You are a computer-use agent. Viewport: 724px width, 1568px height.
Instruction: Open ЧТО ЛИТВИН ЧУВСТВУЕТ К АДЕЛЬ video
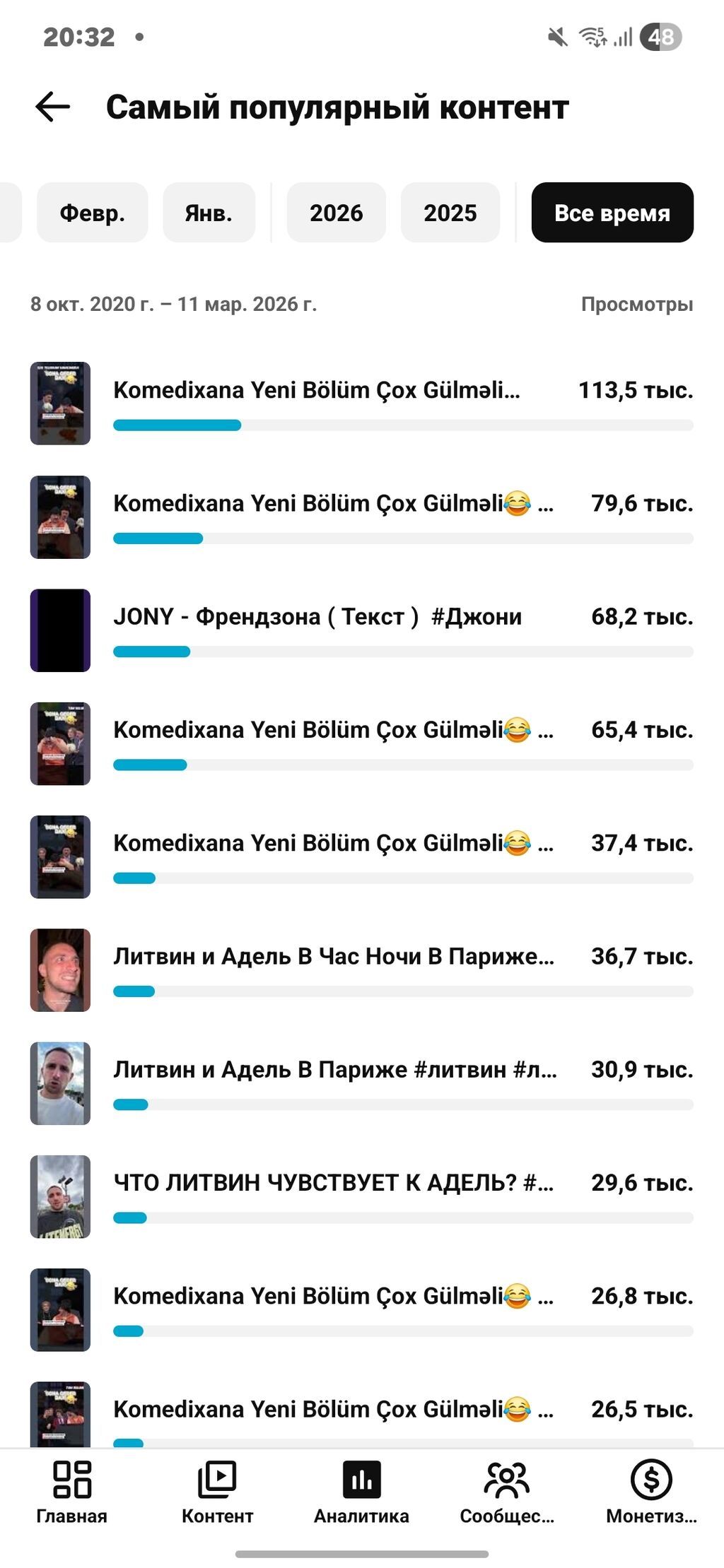click(334, 1182)
